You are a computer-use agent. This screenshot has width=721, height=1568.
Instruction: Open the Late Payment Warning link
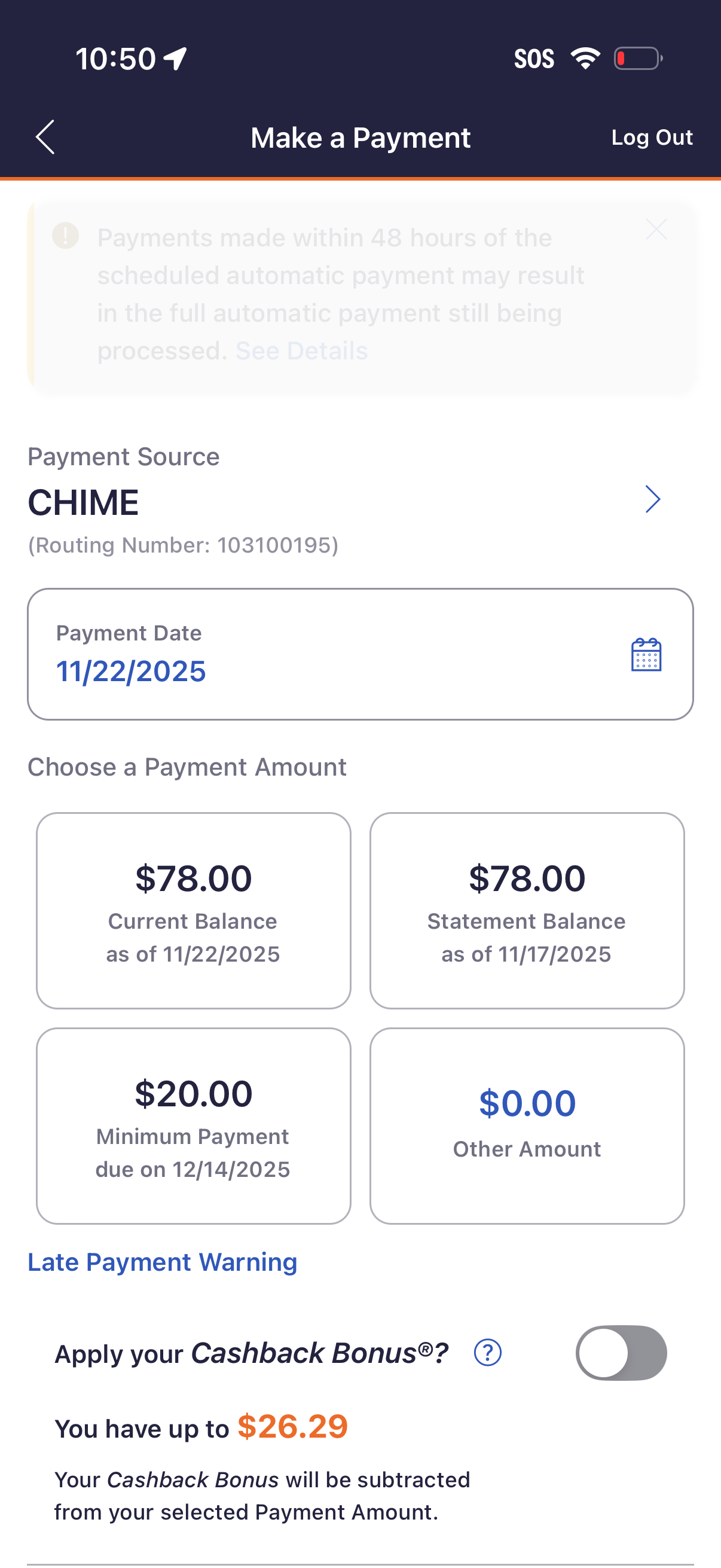pyautogui.click(x=162, y=1262)
